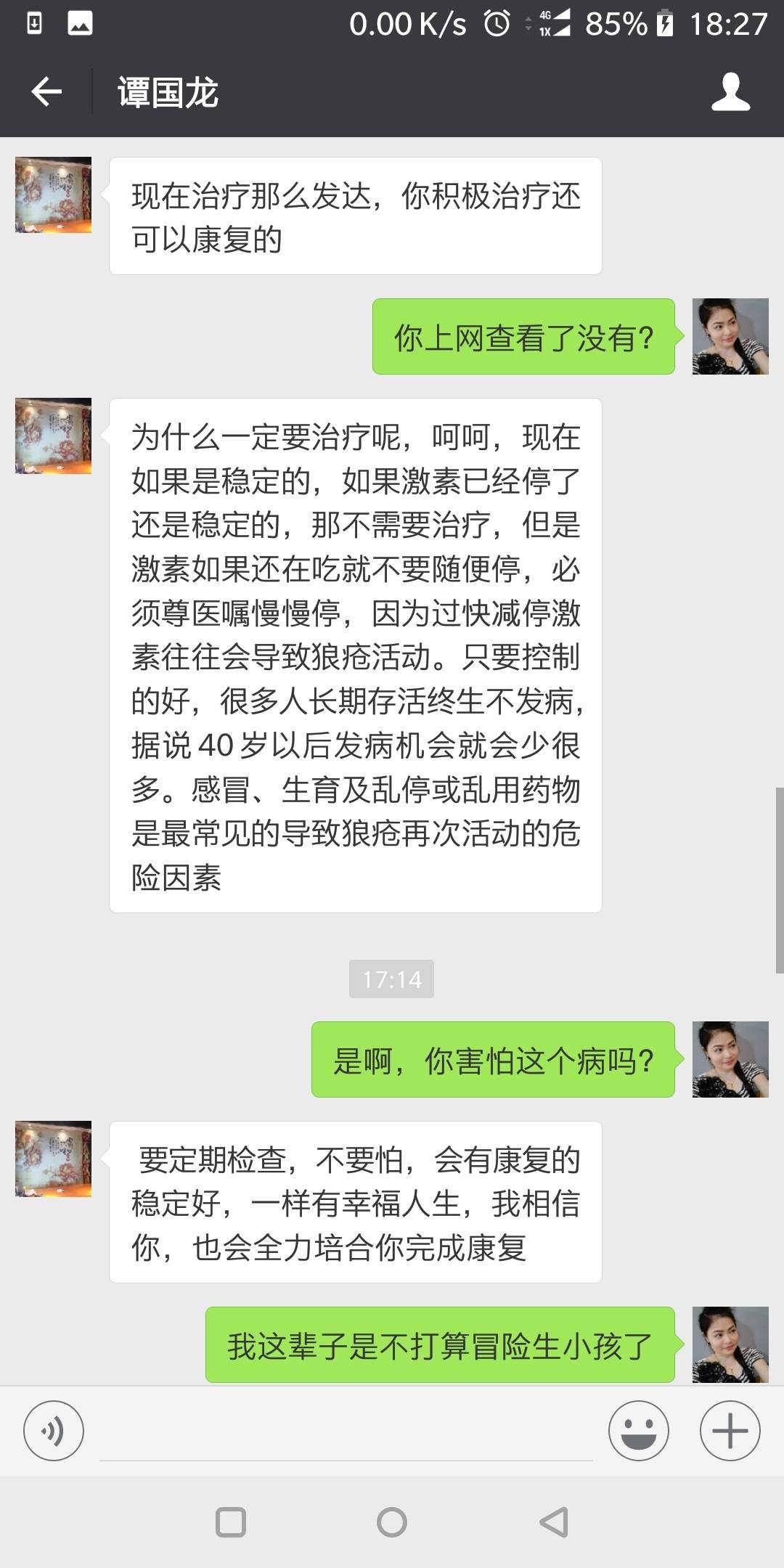
Task: Click the gallery icon in status bar
Action: tap(80, 22)
